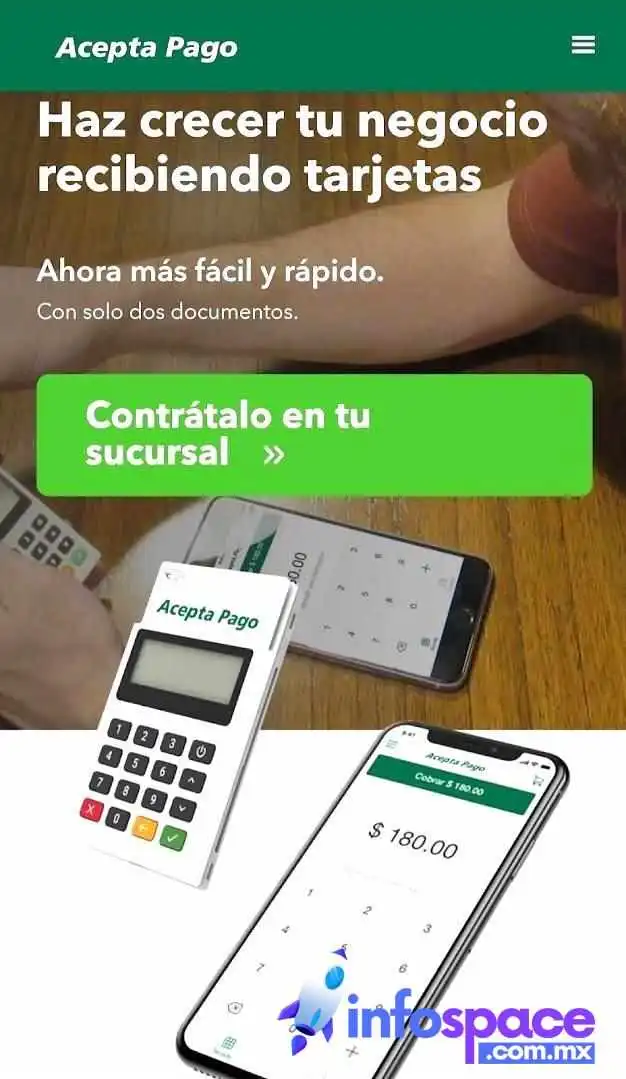Open the hamburger menu
Image resolution: width=626 pixels, height=1079 pixels.
[583, 45]
